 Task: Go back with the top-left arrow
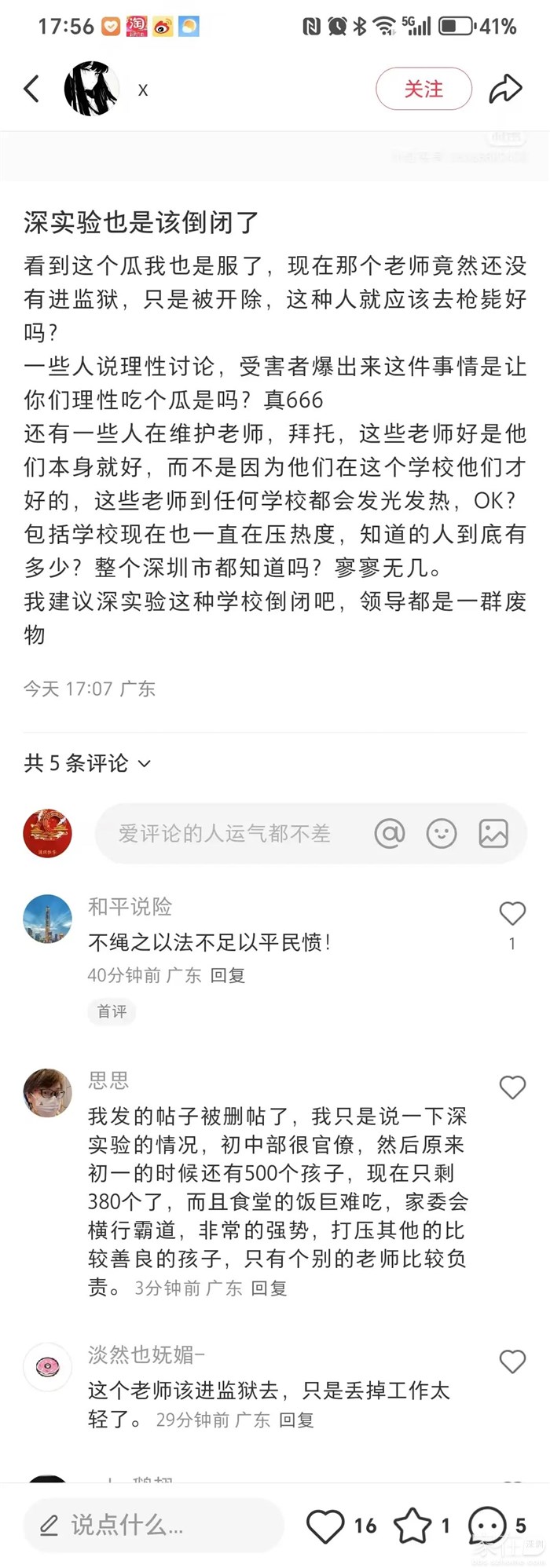tap(32, 89)
